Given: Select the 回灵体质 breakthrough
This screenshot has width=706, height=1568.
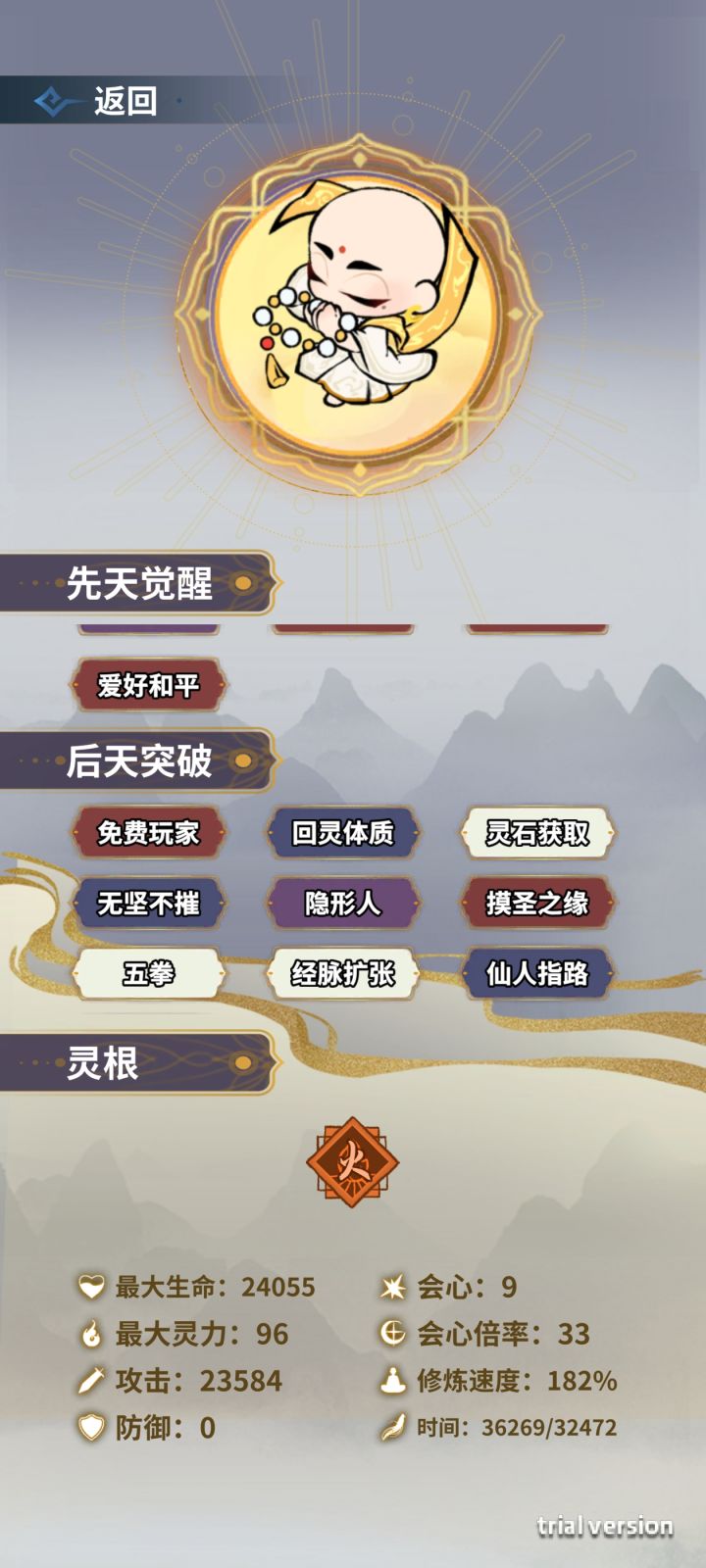Looking at the screenshot, I should coord(345,834).
